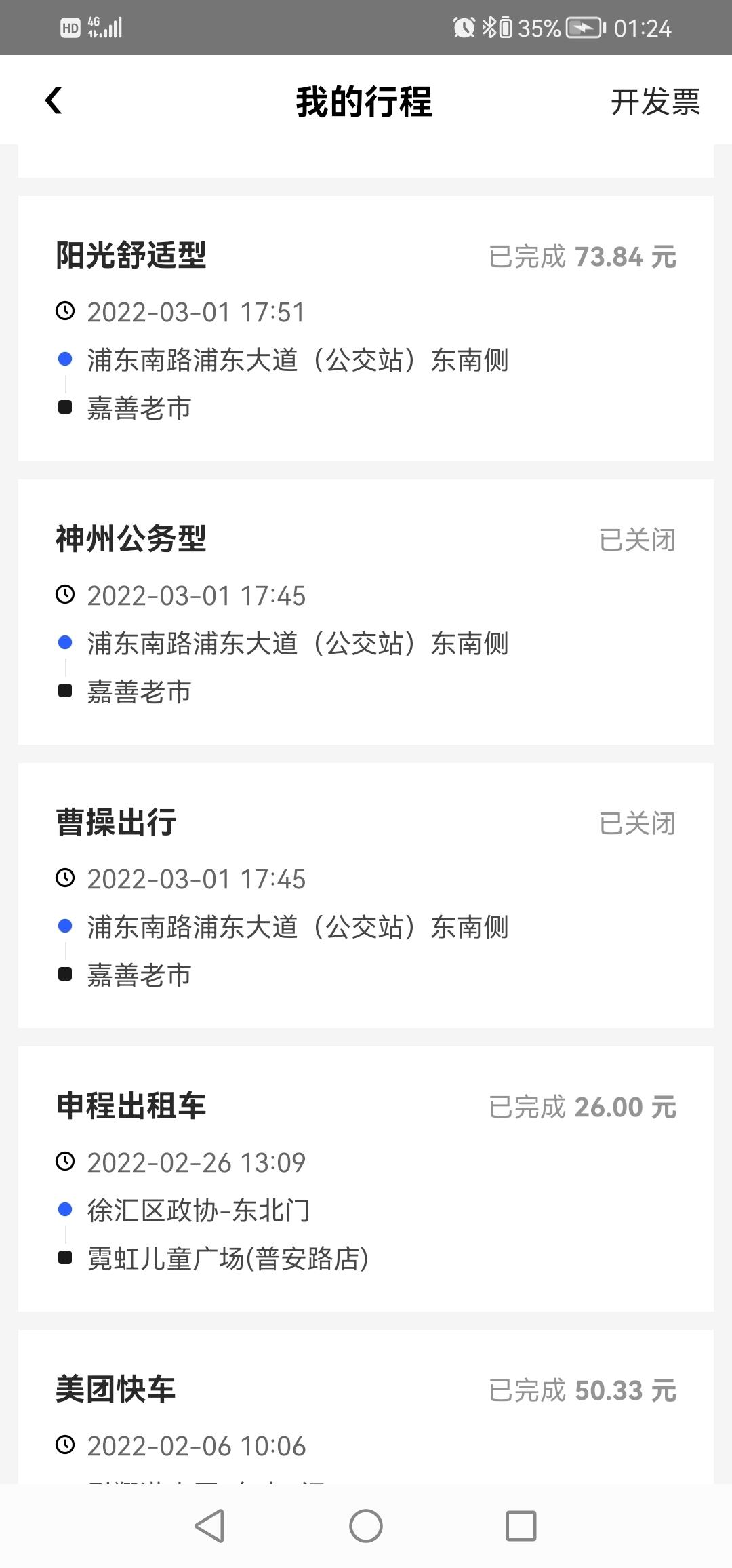Tap the system home button
732x1568 pixels.
tap(366, 1526)
